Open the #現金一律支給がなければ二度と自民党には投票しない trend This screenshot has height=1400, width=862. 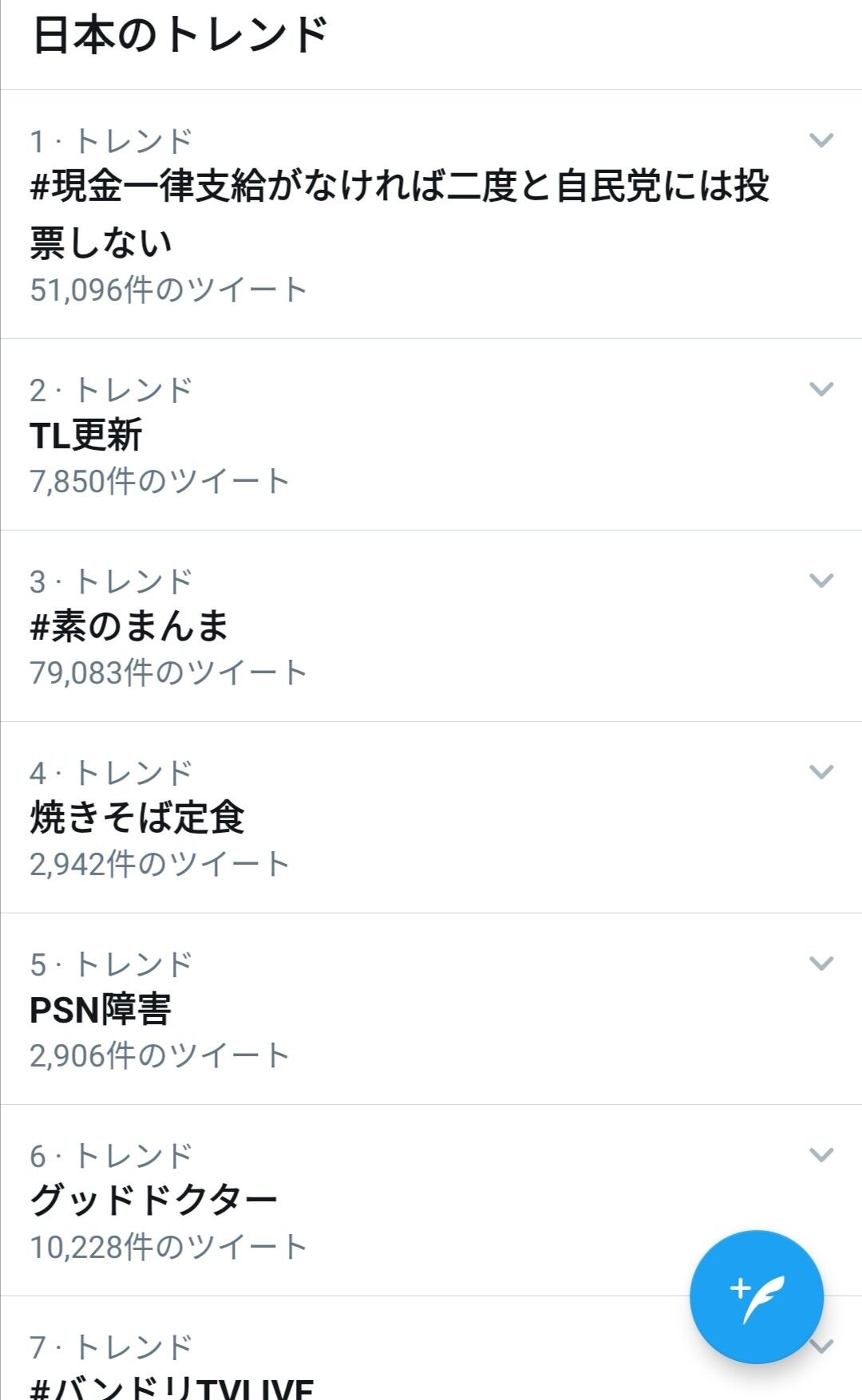431,215
